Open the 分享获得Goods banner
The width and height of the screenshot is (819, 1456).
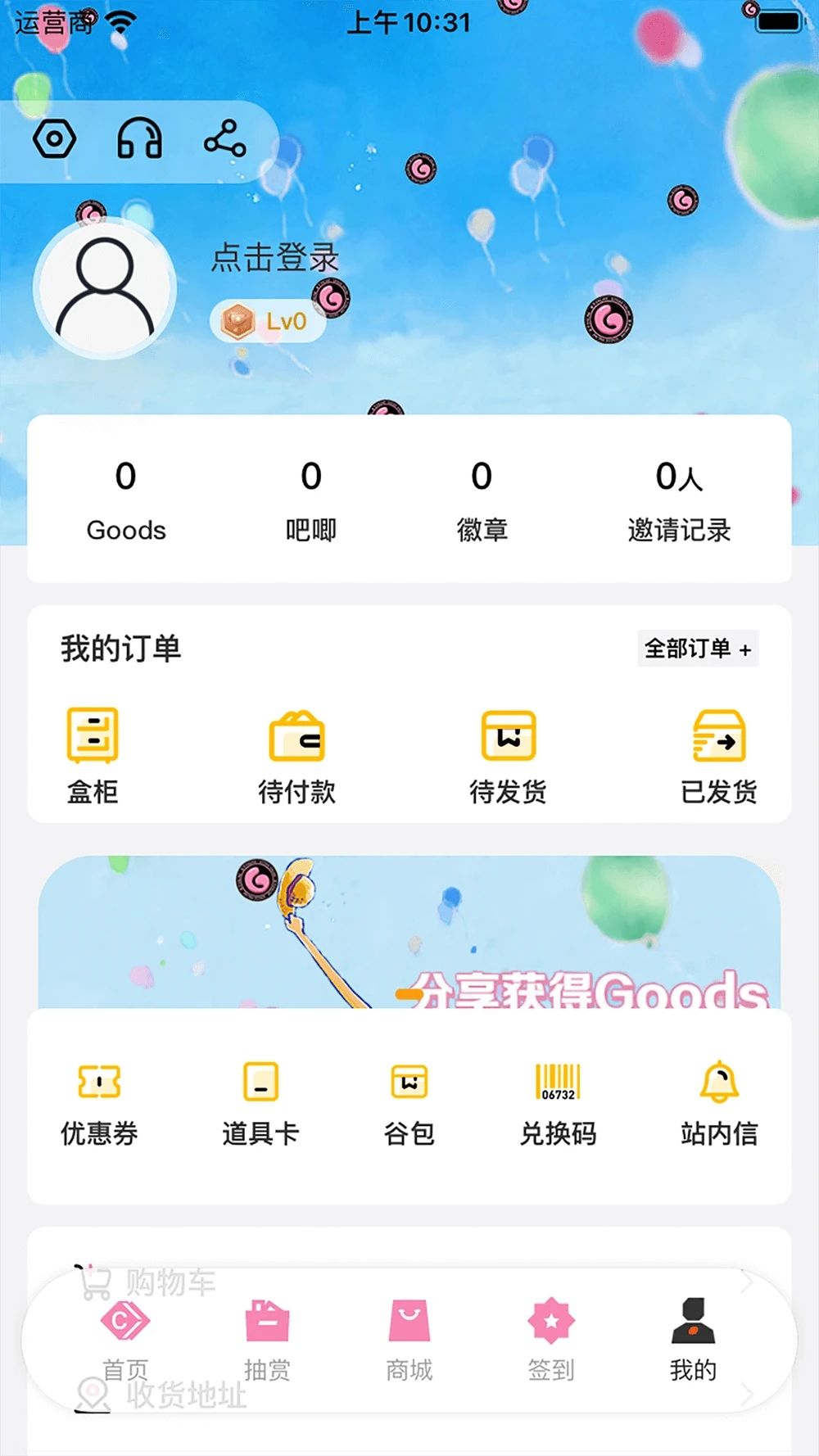pos(409,933)
